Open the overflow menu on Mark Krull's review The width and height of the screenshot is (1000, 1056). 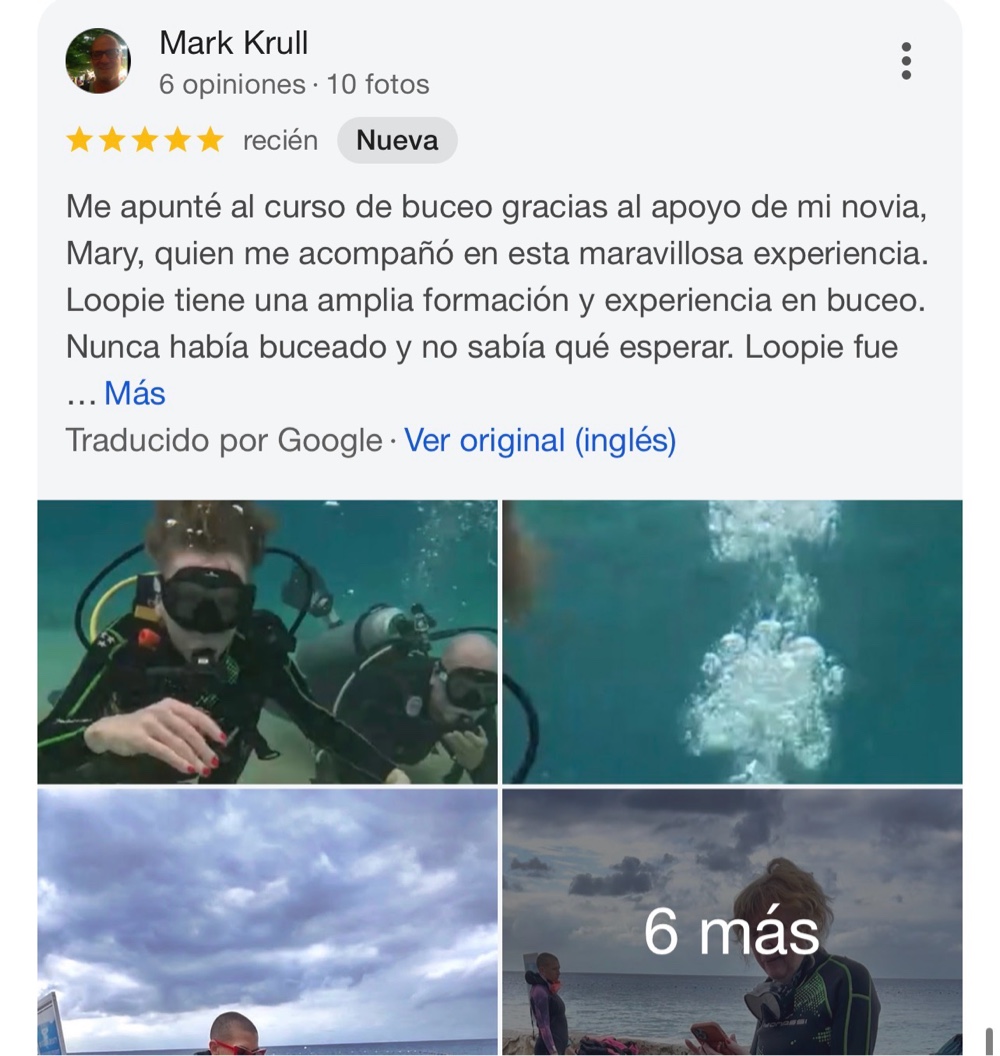point(906,61)
